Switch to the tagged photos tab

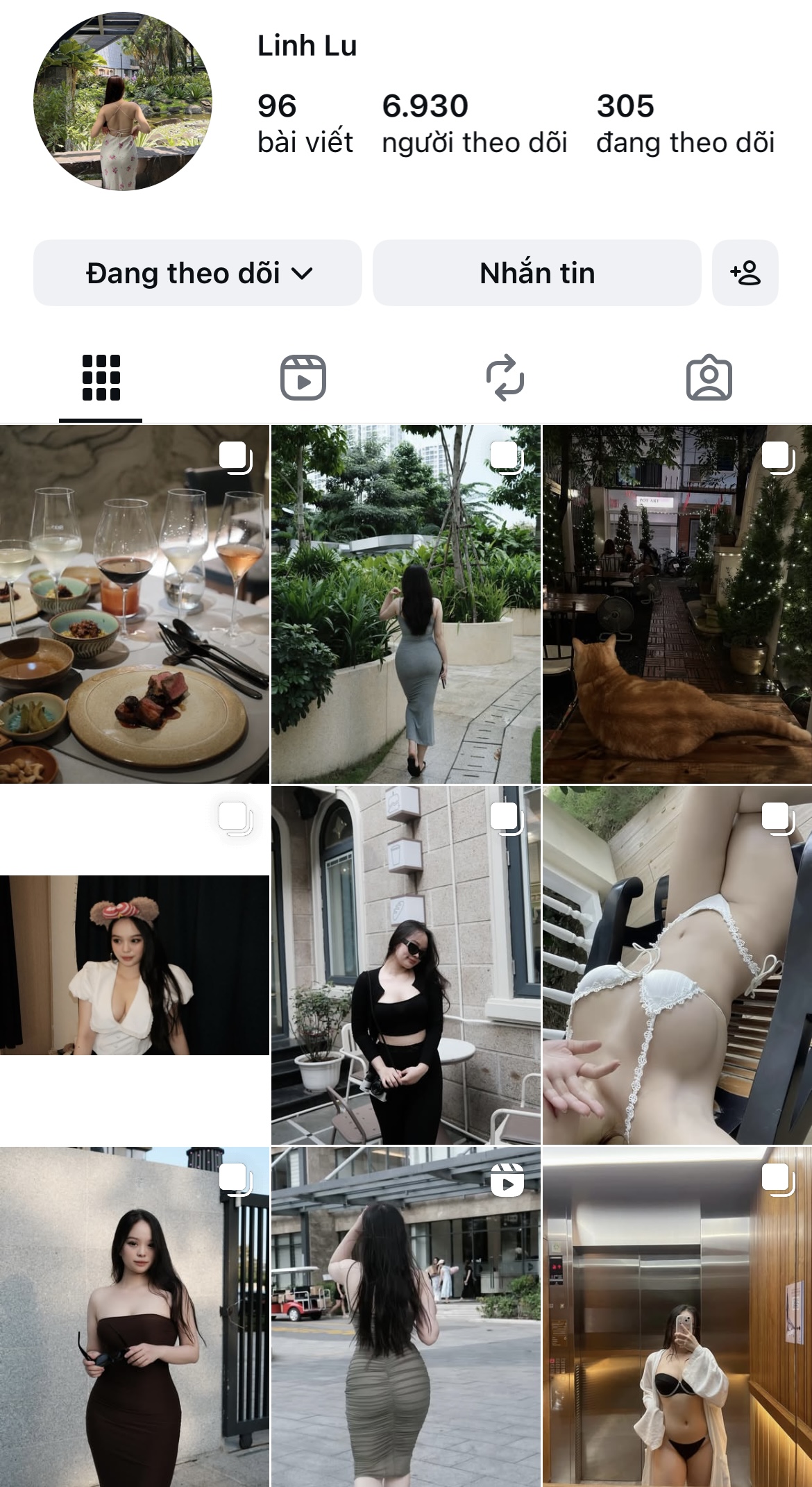pyautogui.click(x=709, y=378)
